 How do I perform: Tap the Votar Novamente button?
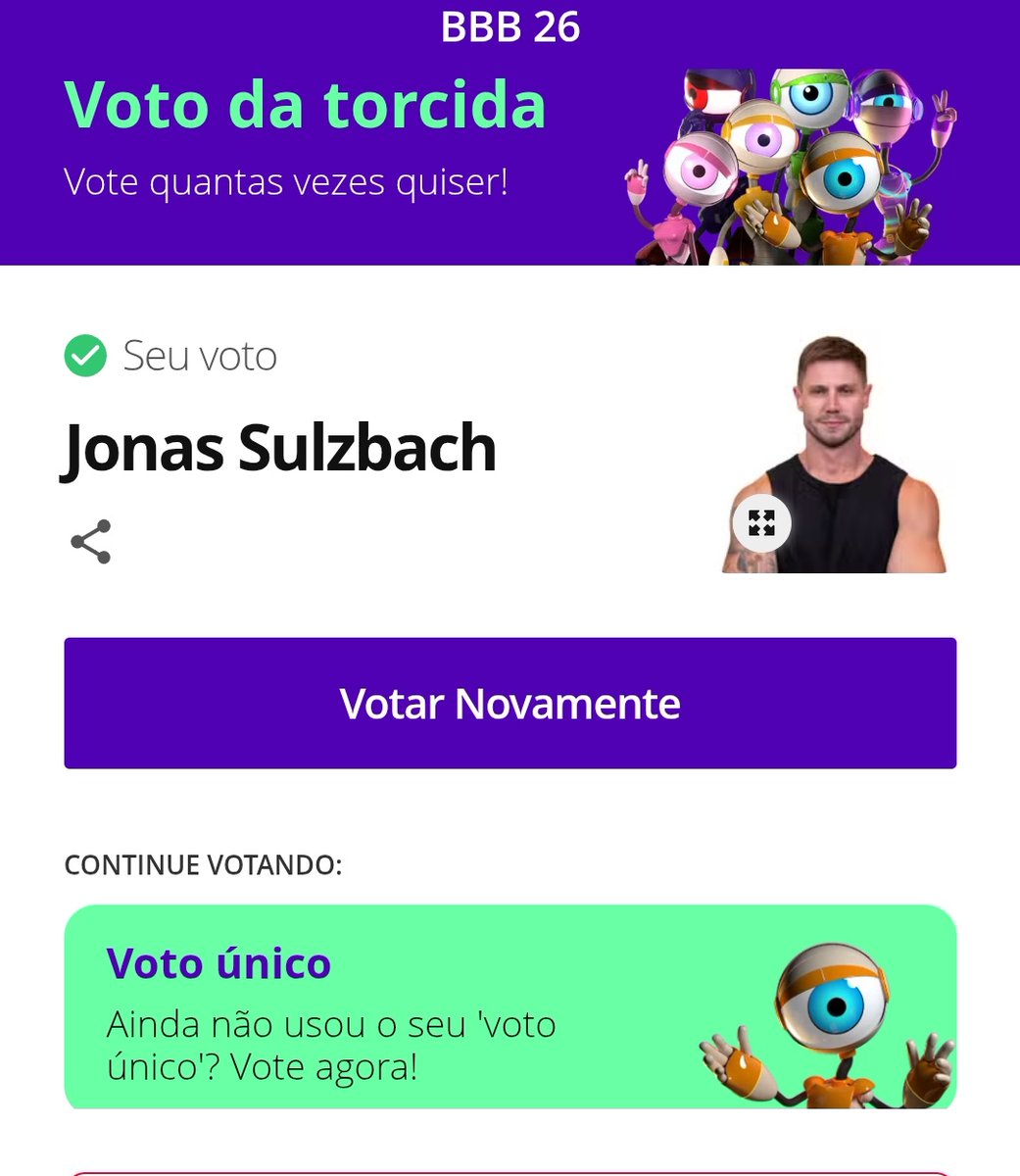[x=510, y=704]
